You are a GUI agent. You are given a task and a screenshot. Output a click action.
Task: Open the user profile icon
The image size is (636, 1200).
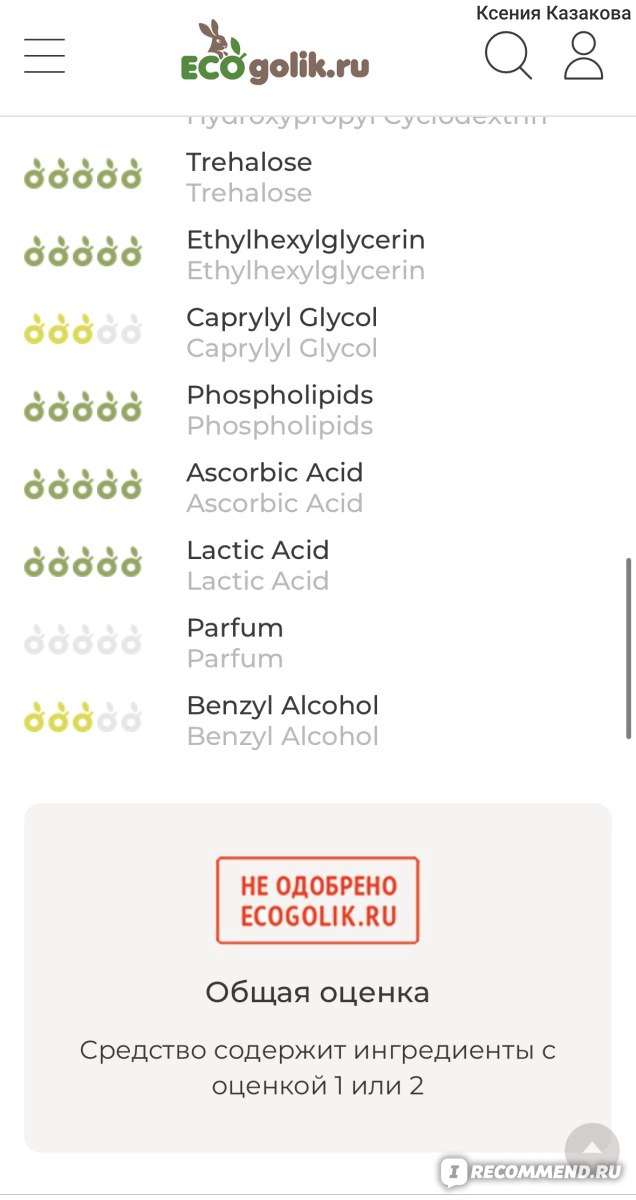pyautogui.click(x=584, y=56)
